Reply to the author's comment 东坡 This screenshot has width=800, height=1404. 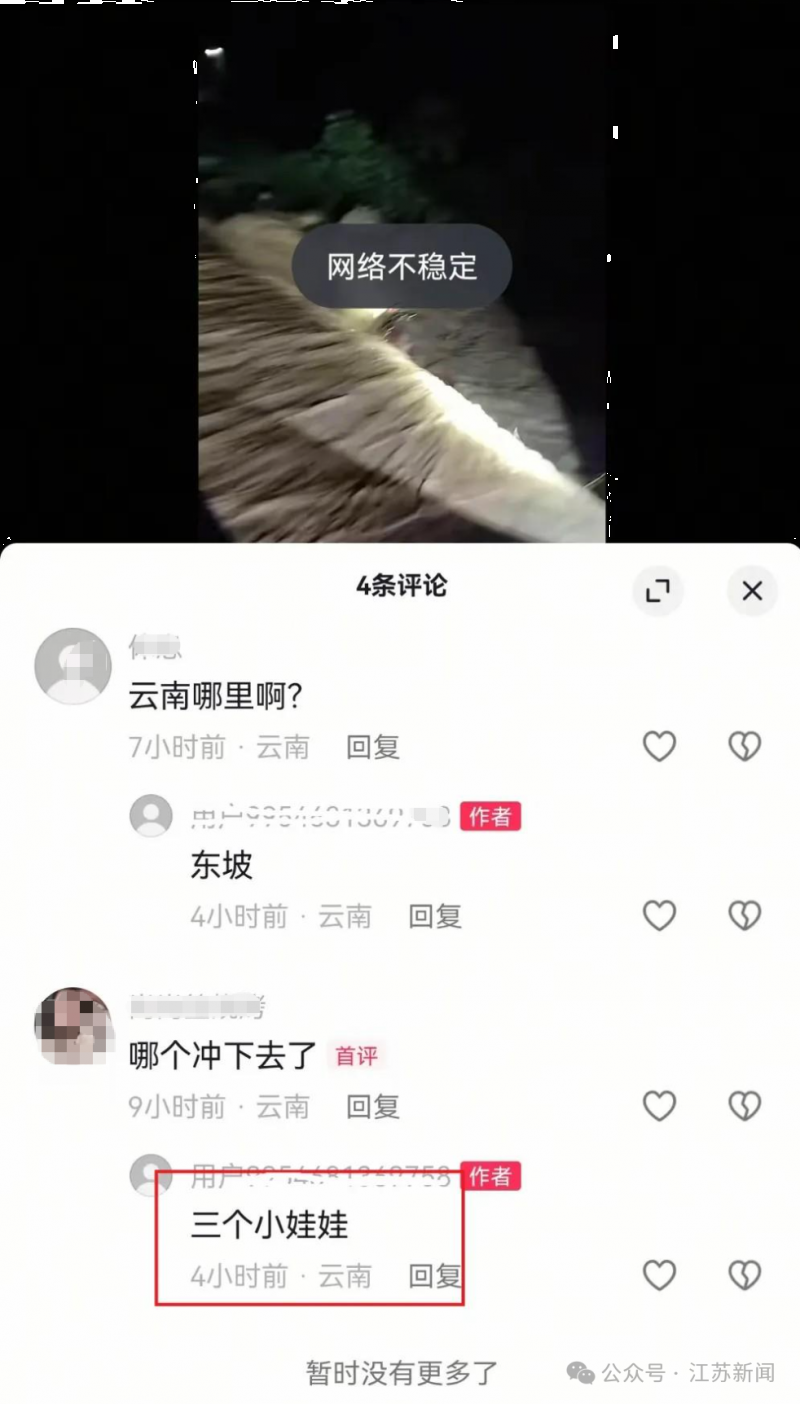(435, 916)
